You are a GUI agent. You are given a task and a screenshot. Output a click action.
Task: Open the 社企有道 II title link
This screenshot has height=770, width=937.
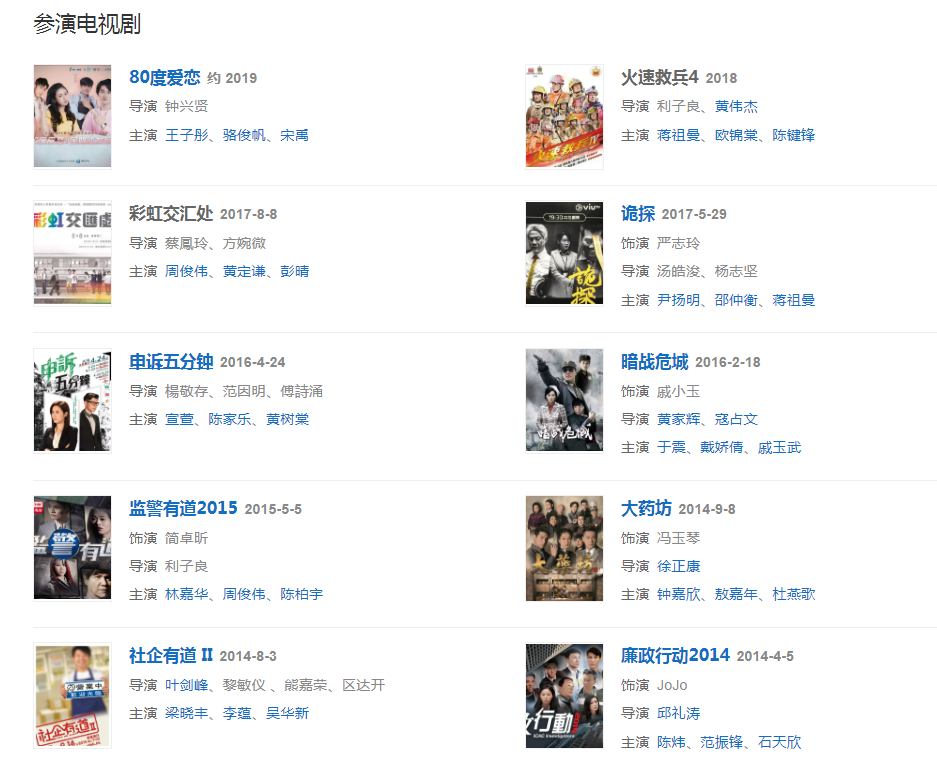[x=171, y=655]
